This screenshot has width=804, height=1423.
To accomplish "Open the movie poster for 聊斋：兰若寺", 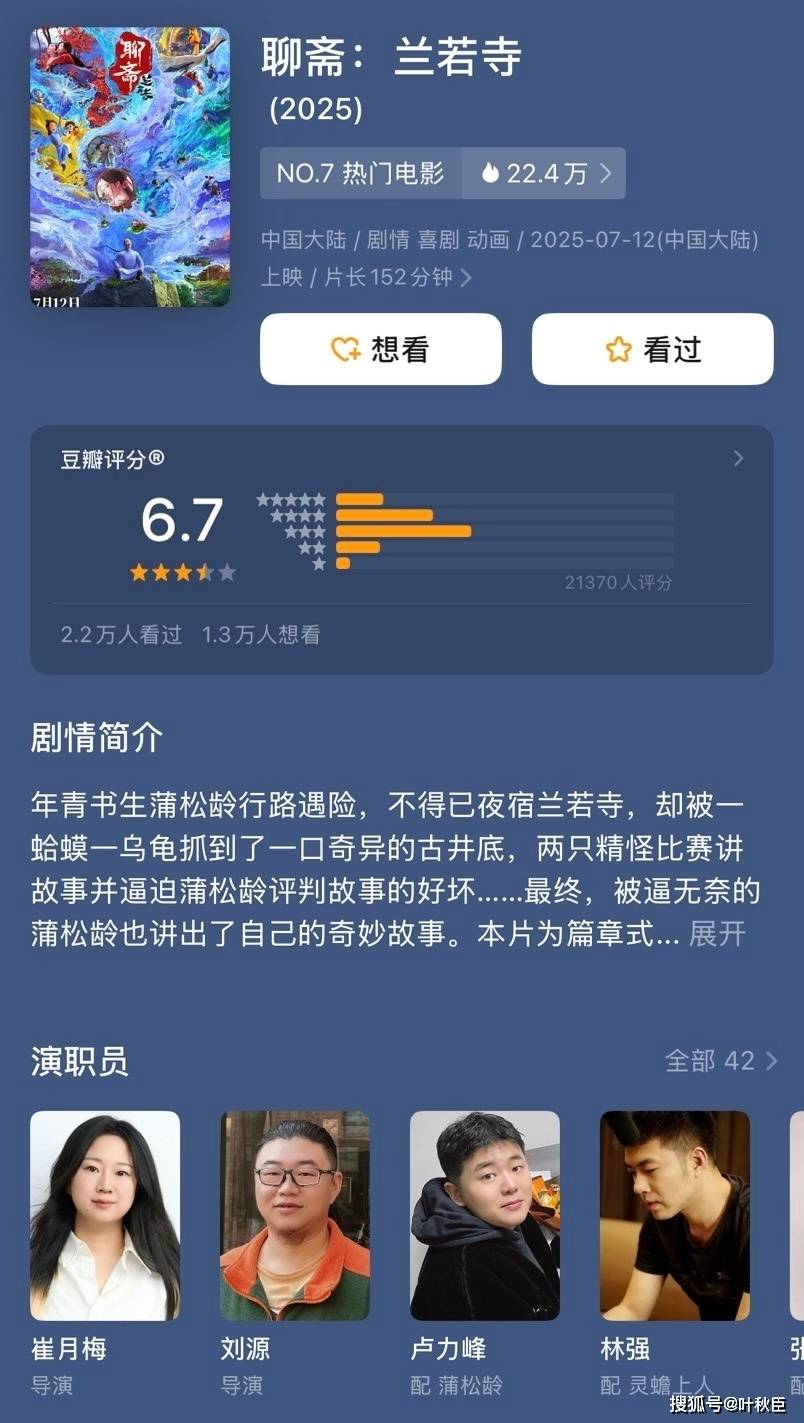I will (130, 167).
